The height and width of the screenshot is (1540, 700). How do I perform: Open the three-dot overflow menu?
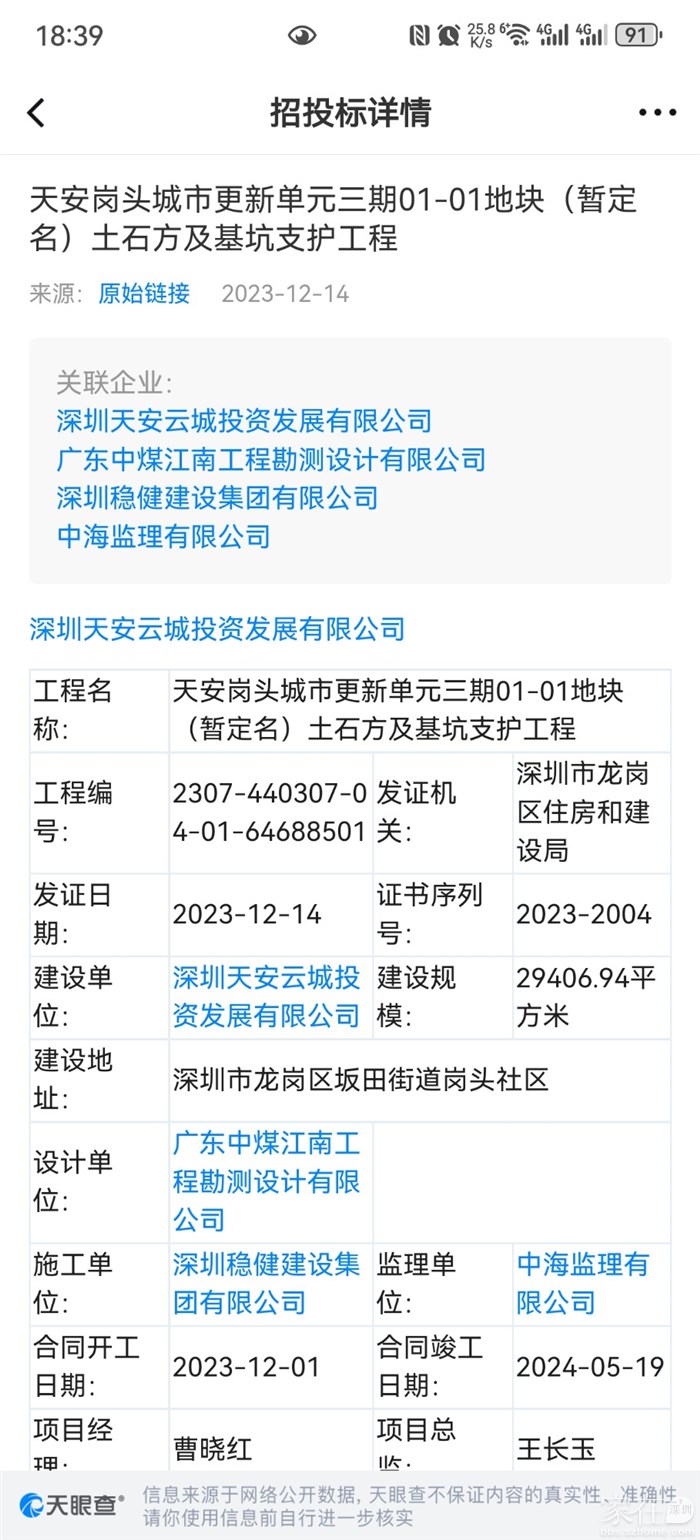(x=657, y=113)
